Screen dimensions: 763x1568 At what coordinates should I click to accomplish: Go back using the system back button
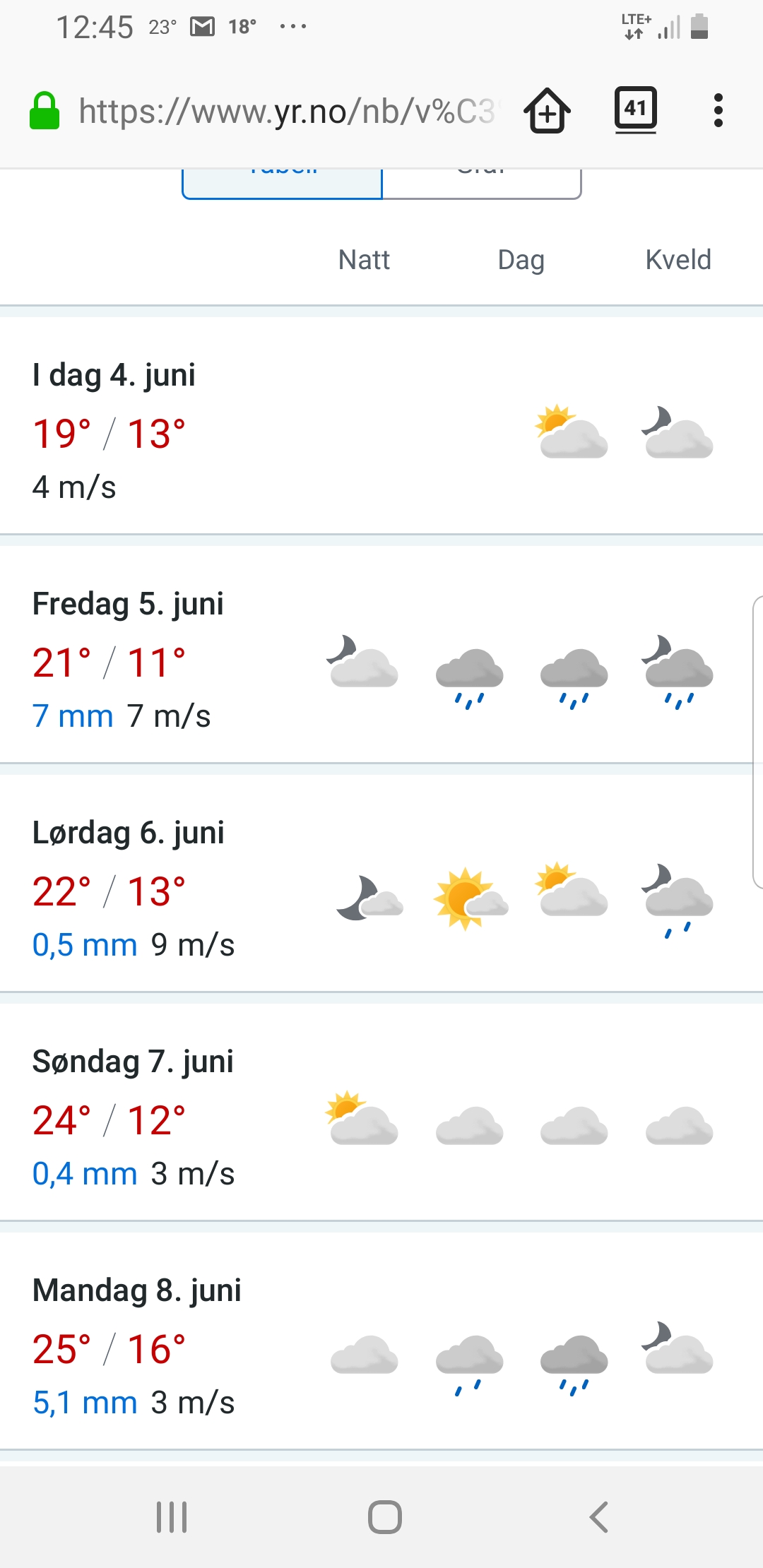coord(598,1516)
